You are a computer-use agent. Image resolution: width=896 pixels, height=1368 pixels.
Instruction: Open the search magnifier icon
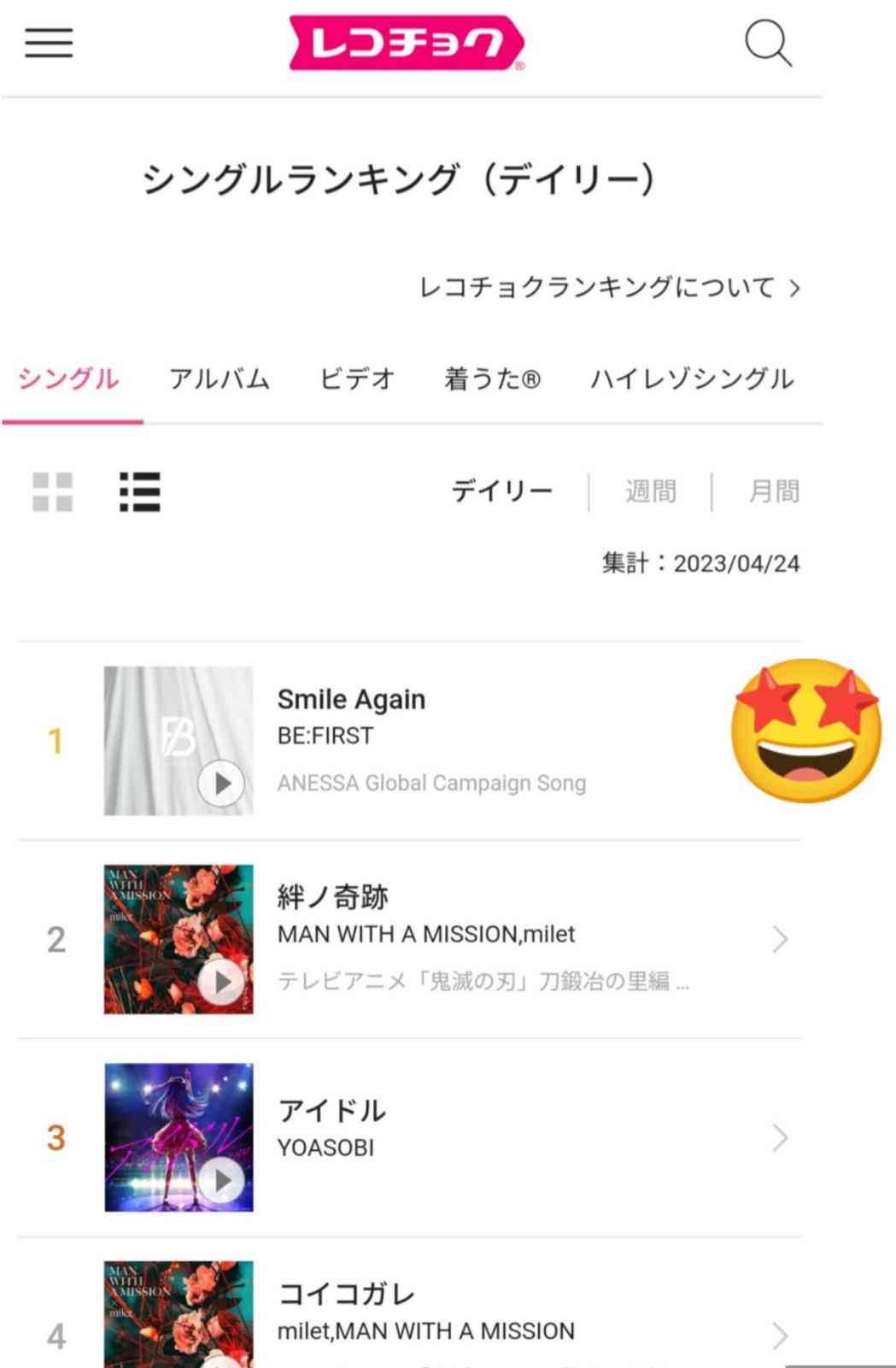pos(768,43)
